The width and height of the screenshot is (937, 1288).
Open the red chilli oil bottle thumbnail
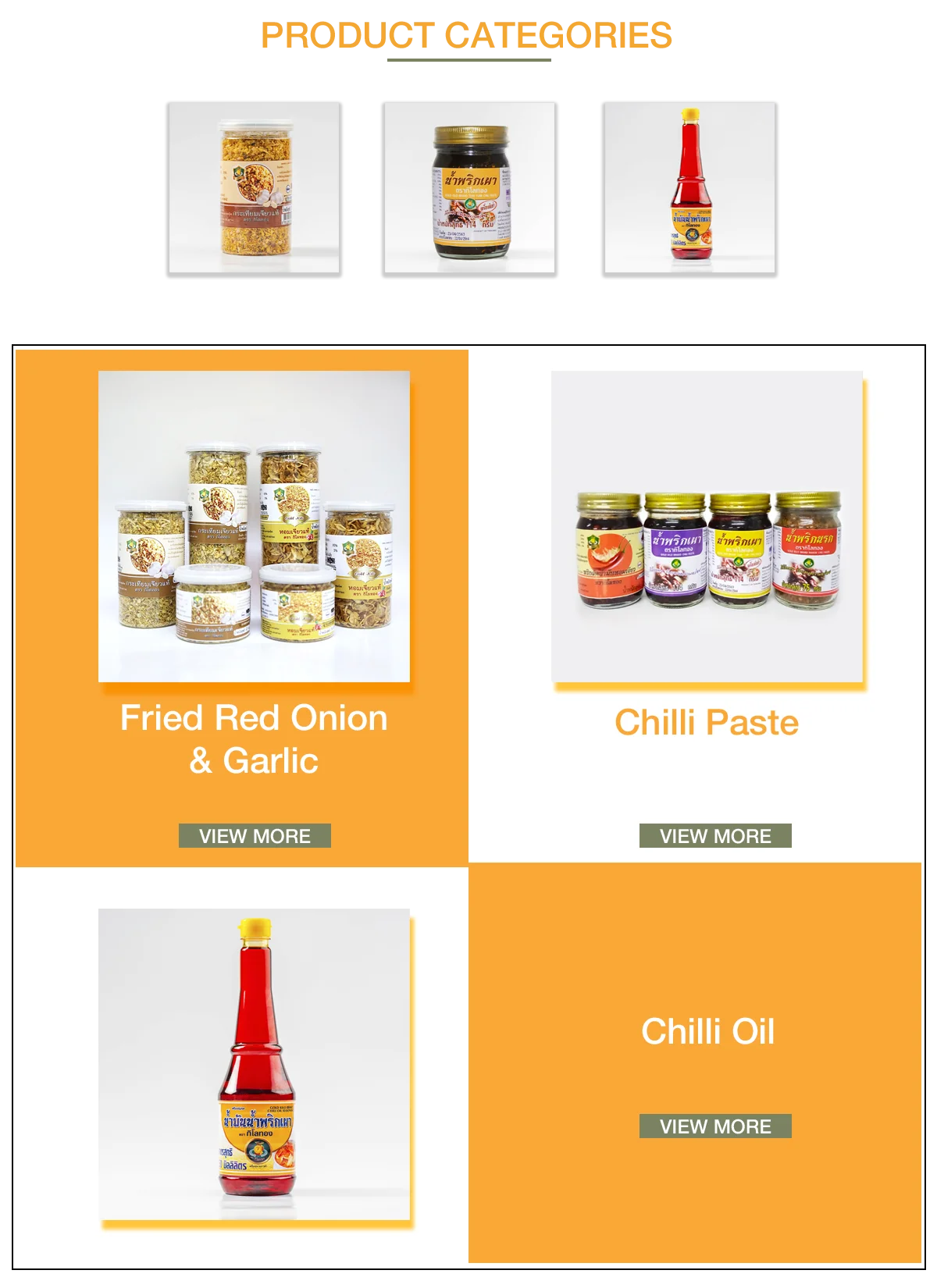coord(689,187)
